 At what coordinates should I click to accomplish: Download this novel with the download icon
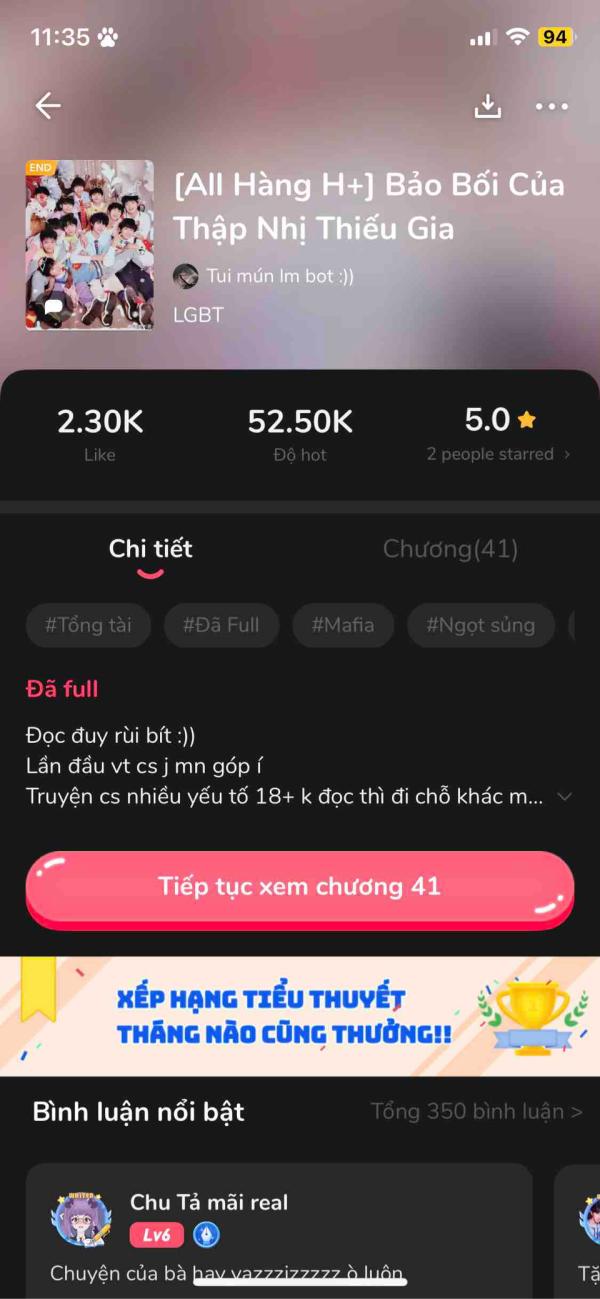tap(487, 106)
